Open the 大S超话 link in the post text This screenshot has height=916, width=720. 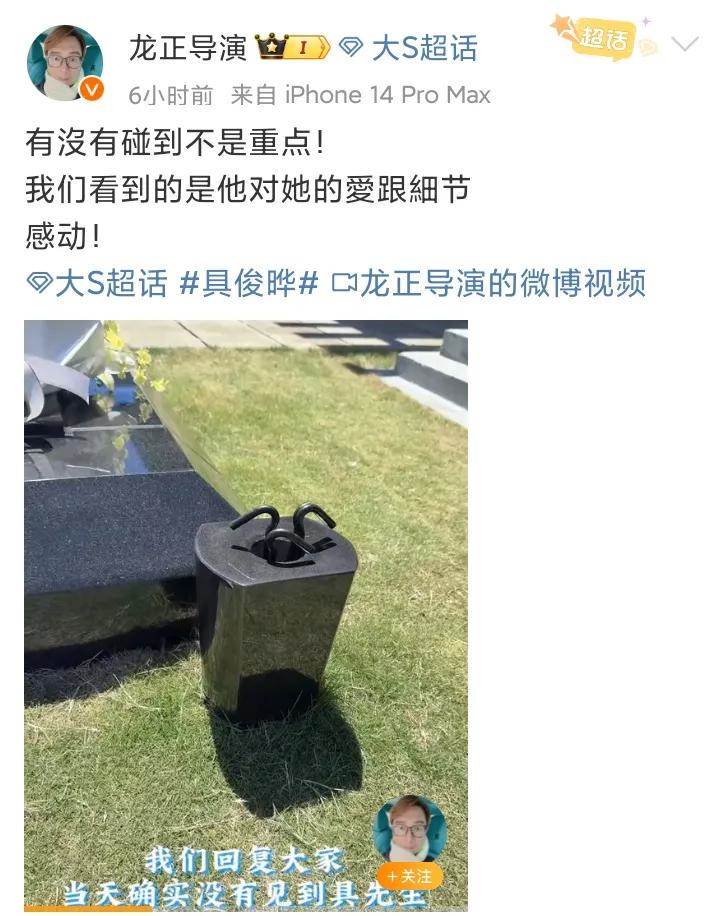point(98,283)
